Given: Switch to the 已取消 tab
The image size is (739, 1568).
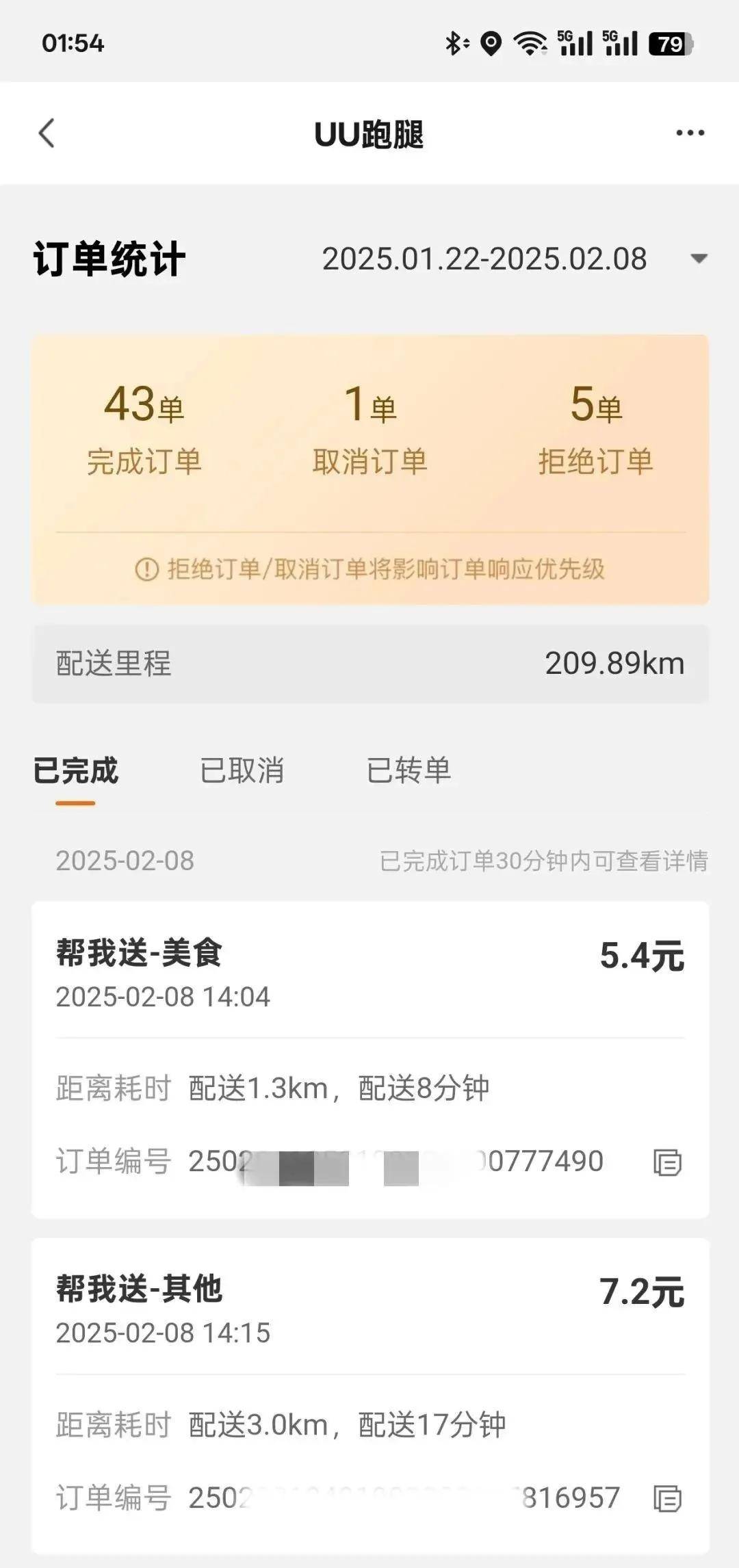Looking at the screenshot, I should click(242, 770).
